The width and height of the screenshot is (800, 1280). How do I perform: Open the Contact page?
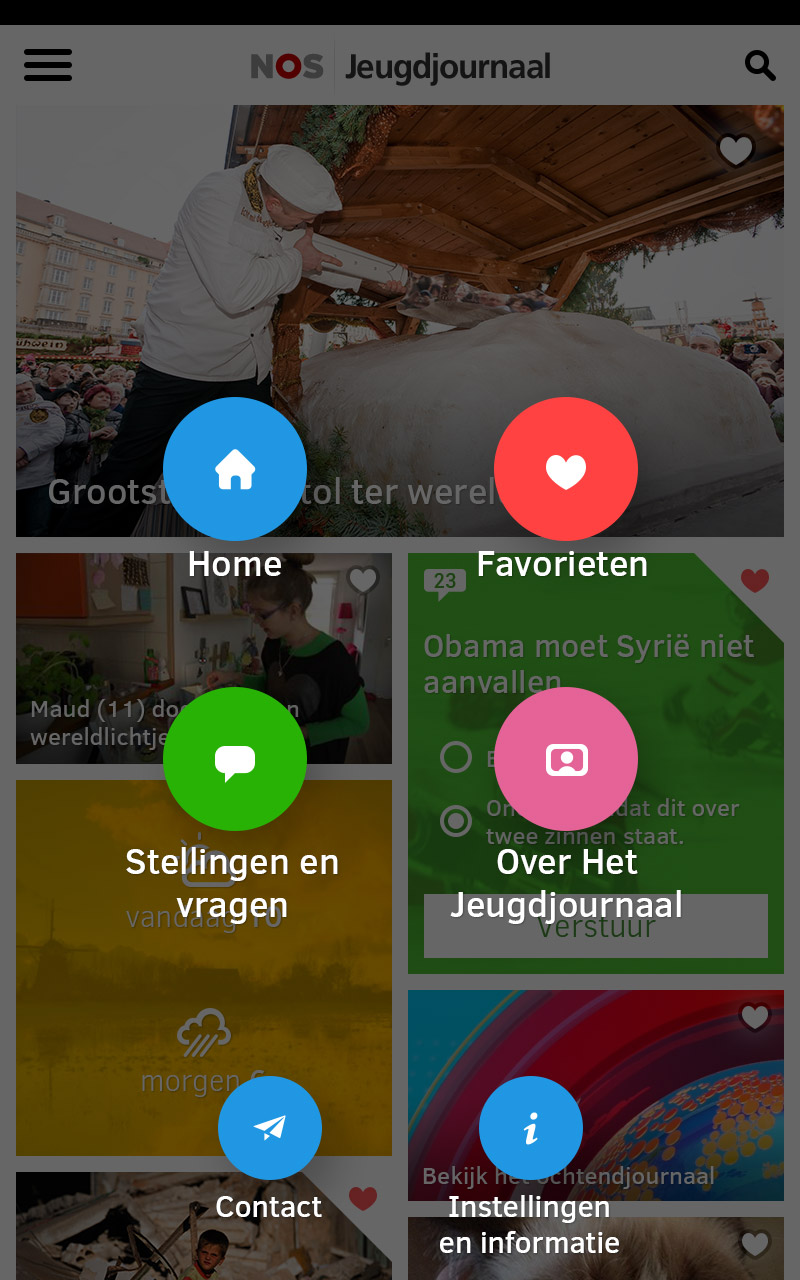270,1128
